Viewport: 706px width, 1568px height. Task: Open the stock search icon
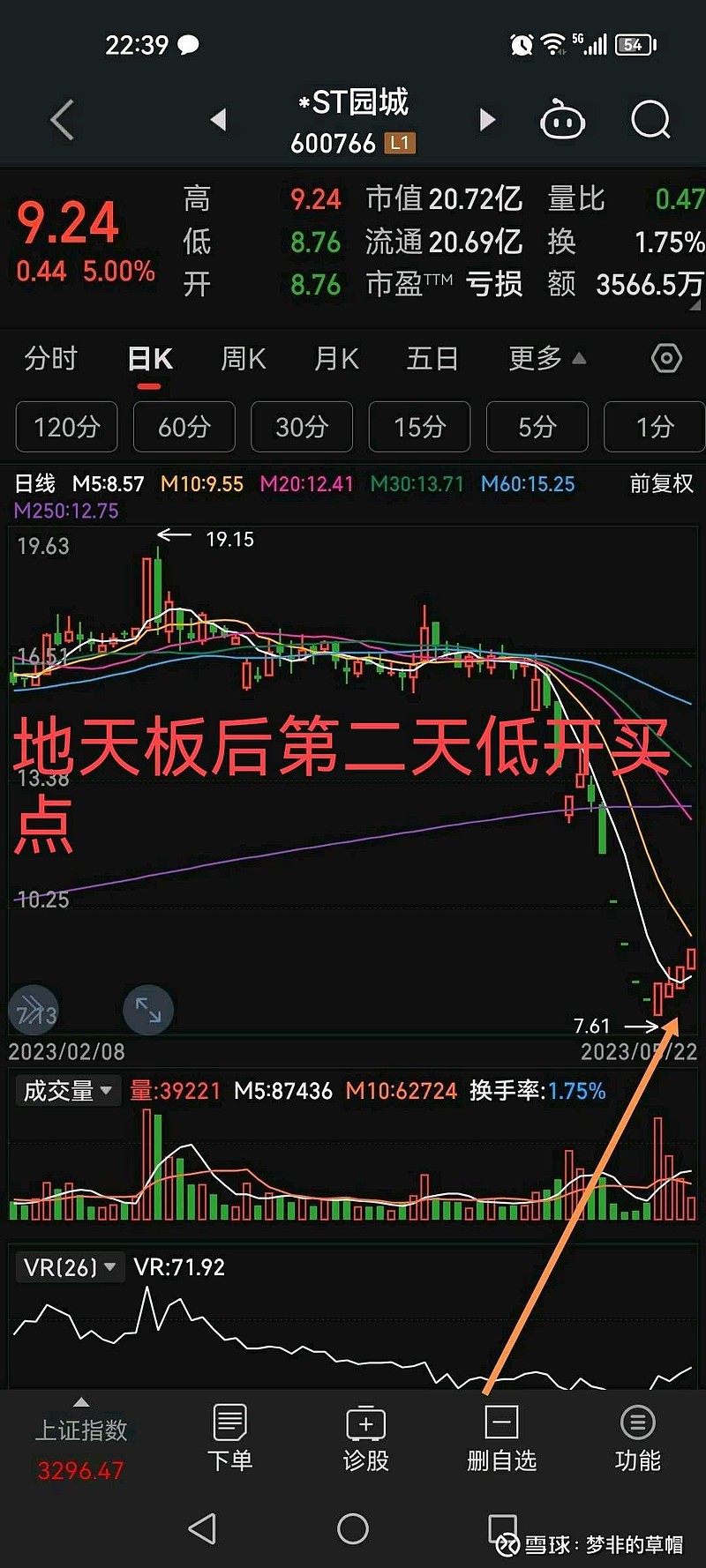click(650, 120)
